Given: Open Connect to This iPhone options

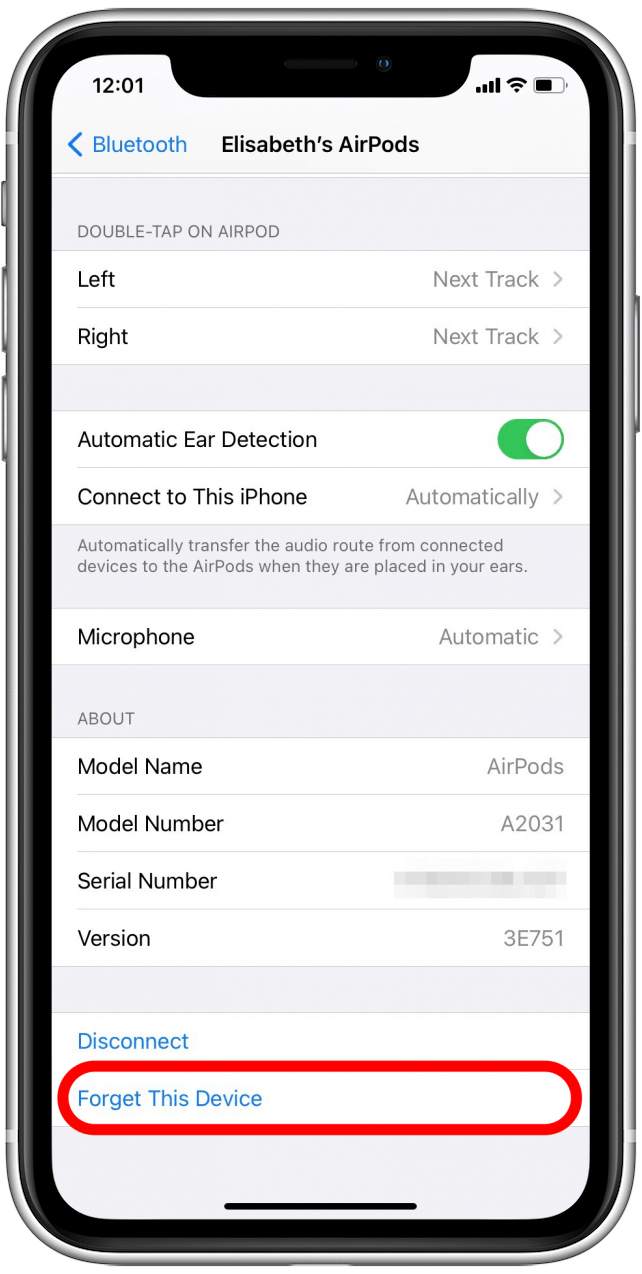Looking at the screenshot, I should [x=321, y=497].
